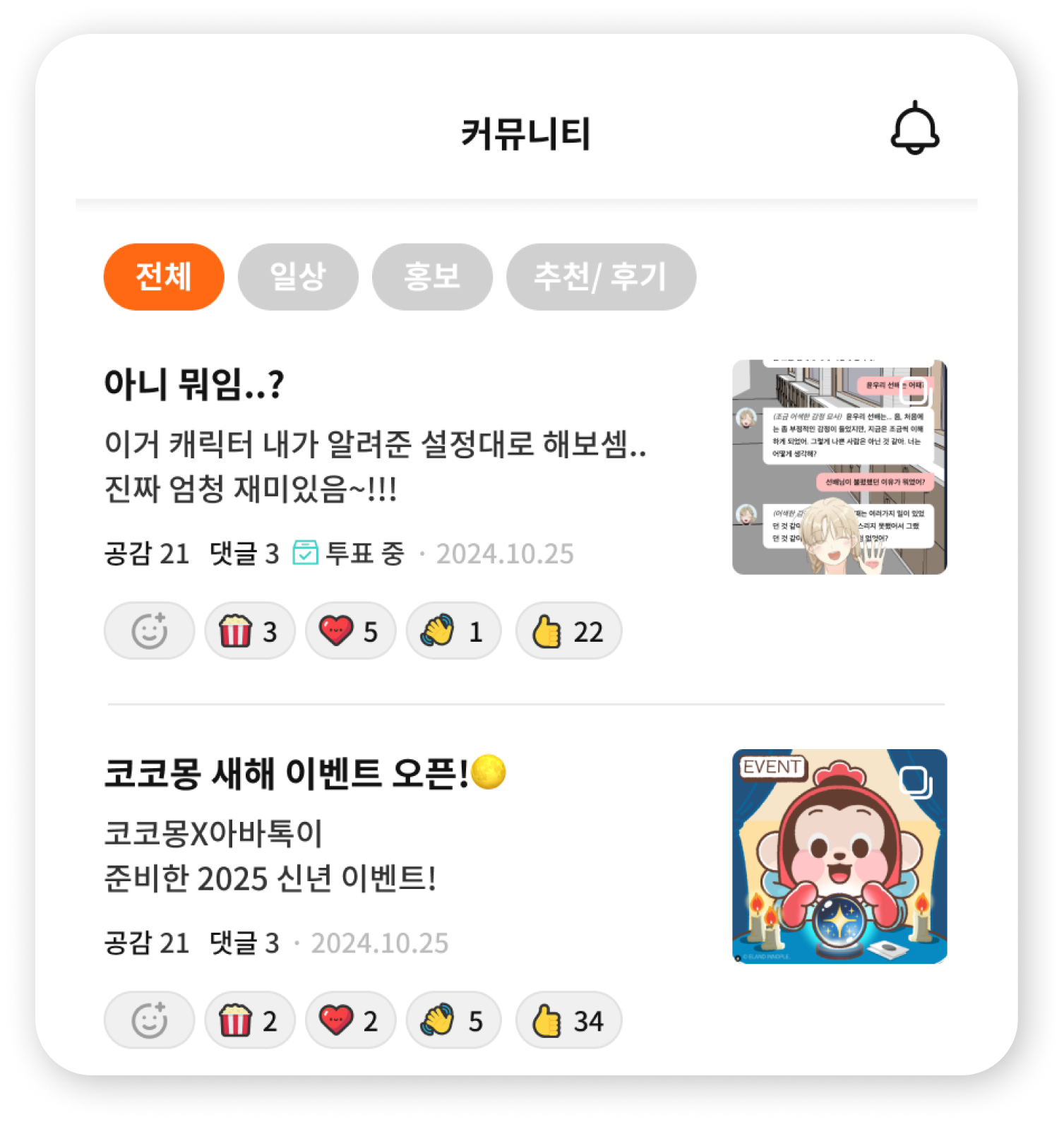
Task: Add a new reaction to 아니 뭐임..? post
Action: pyautogui.click(x=149, y=631)
